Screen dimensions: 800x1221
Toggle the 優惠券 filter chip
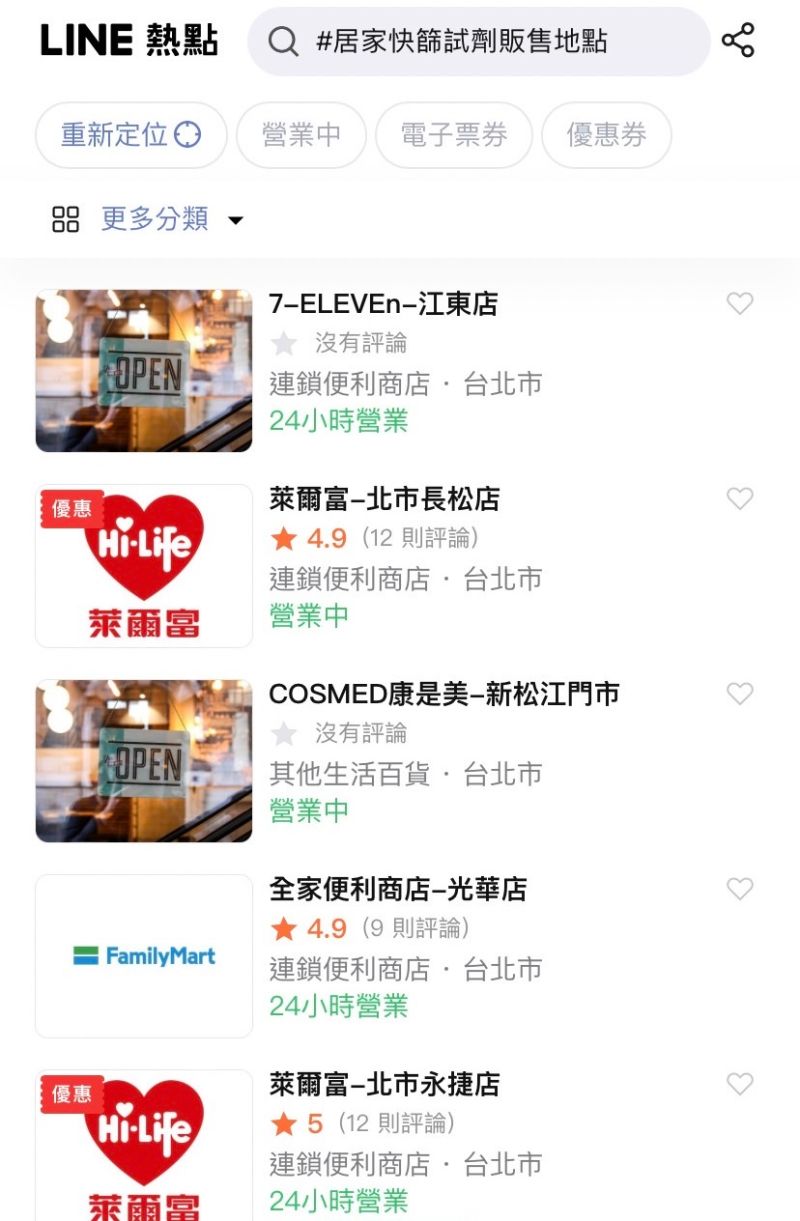(x=607, y=135)
